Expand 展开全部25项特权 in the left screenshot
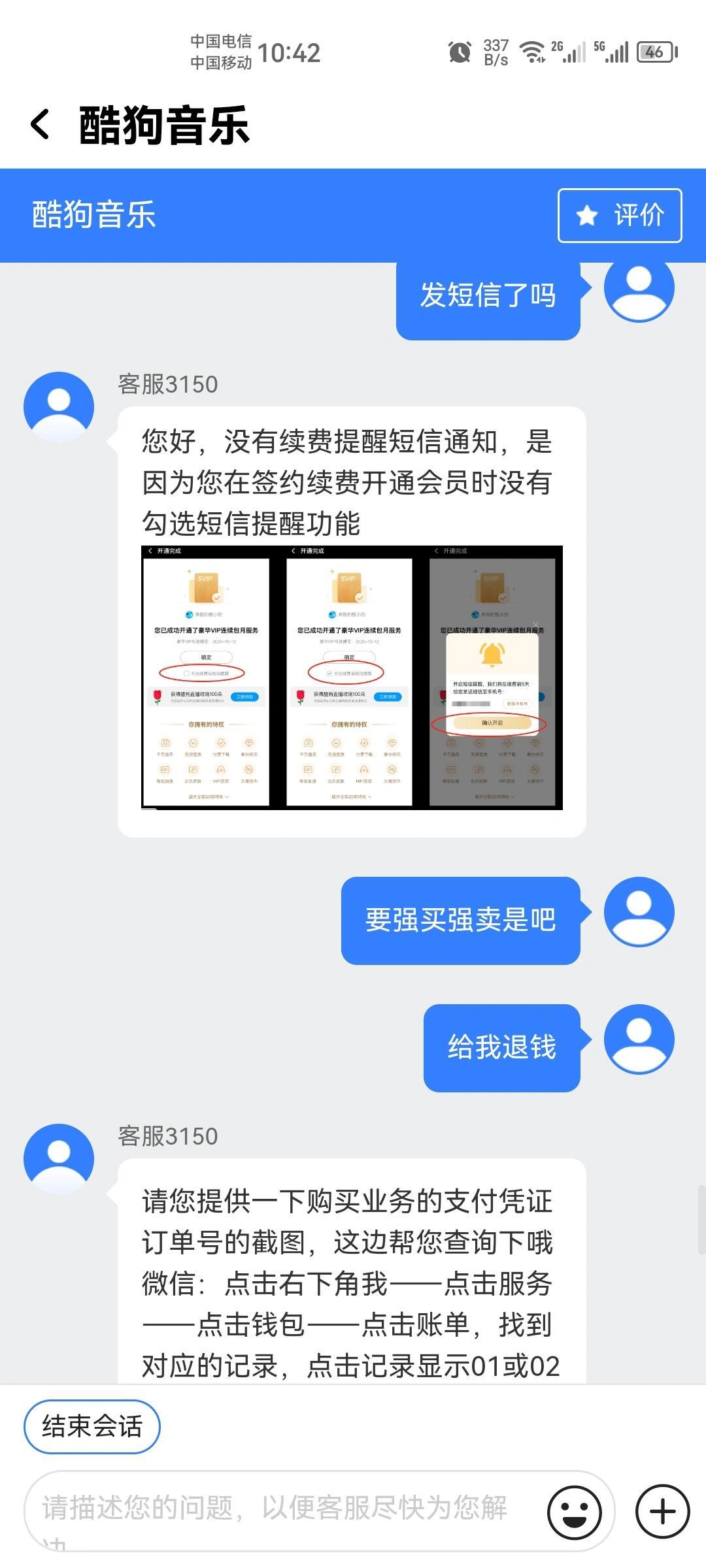The width and height of the screenshot is (706, 1568). pos(210,796)
